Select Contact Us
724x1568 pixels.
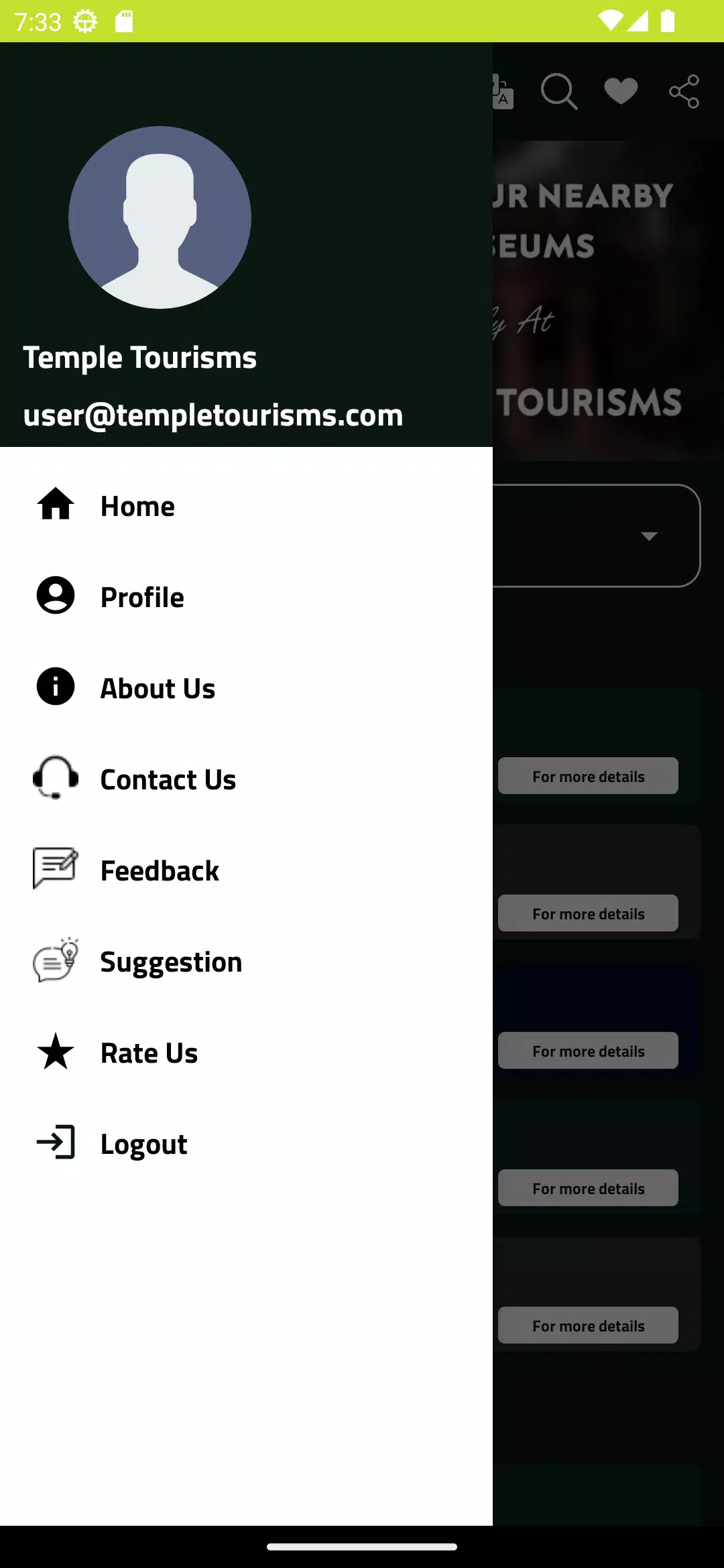click(168, 779)
